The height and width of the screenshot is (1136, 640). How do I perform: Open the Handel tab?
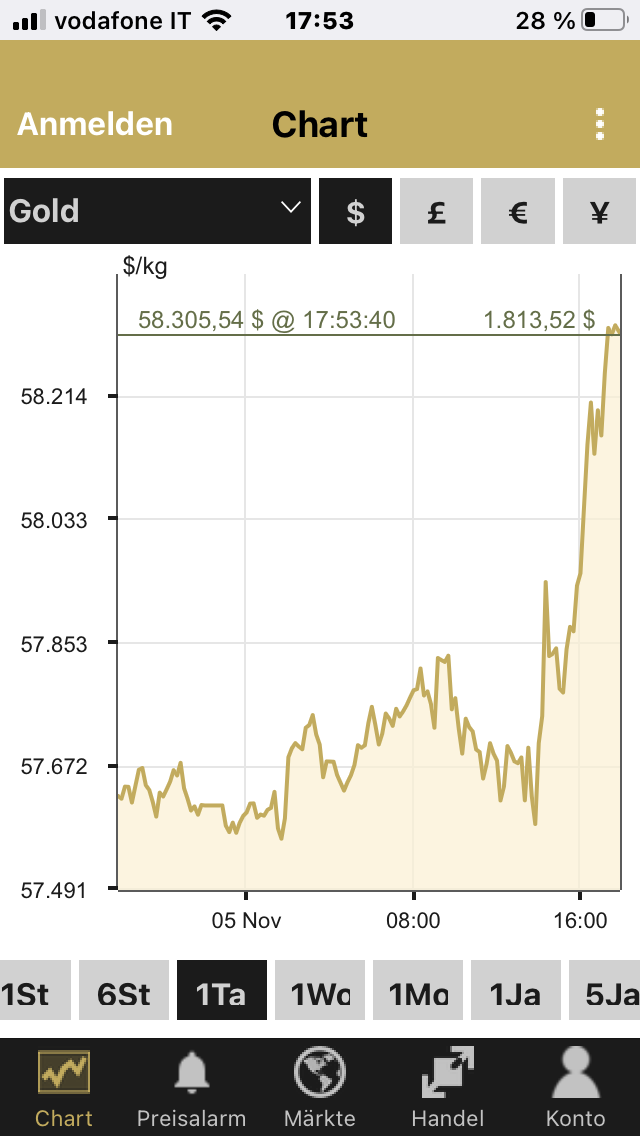(x=448, y=1088)
